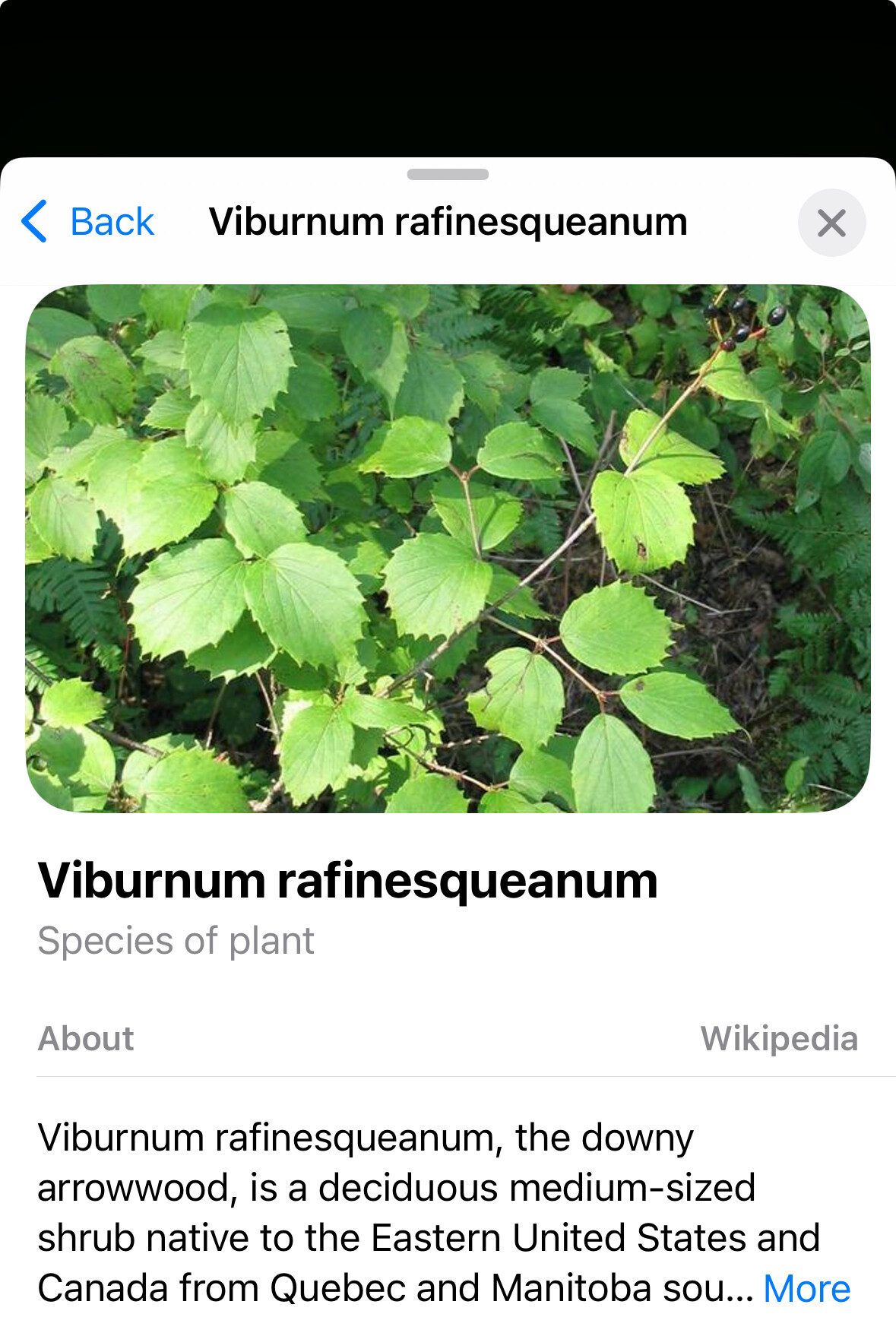Close the Viburnum rafinesqueanum info sheet
This screenshot has height=1333, width=896.
[831, 223]
